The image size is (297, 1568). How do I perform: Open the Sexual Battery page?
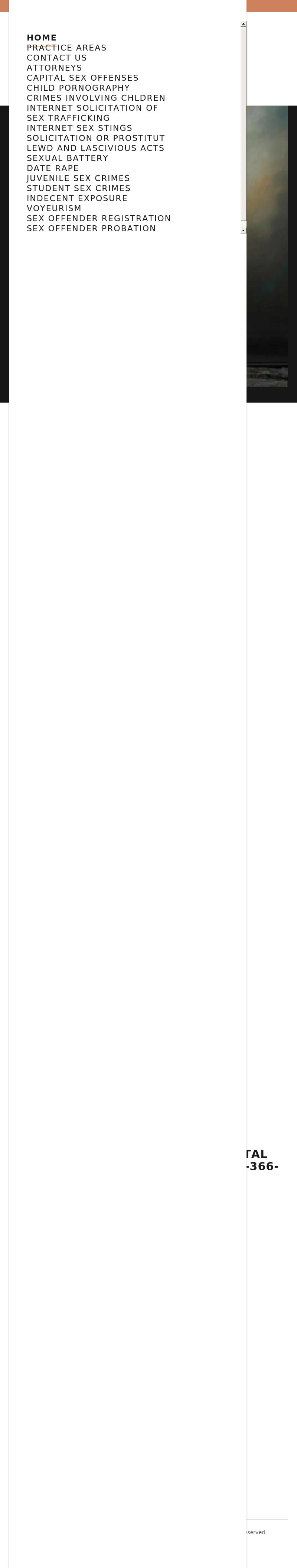pyautogui.click(x=68, y=158)
